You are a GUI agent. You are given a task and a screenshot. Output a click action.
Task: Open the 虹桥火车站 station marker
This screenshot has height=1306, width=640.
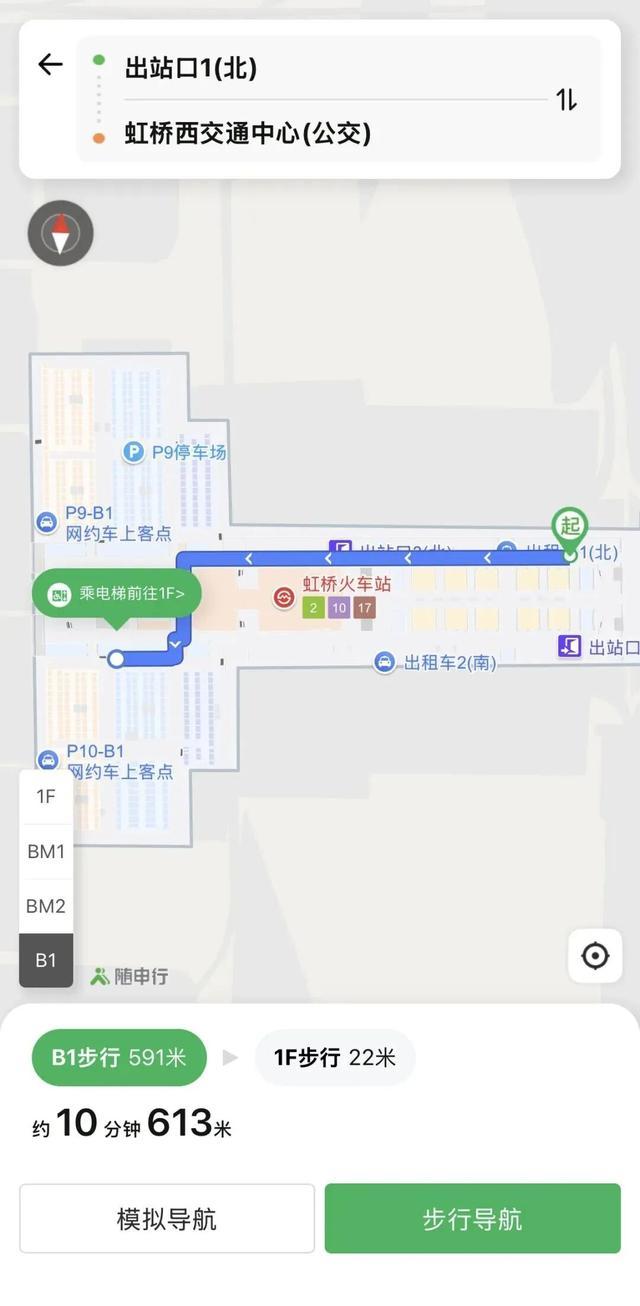[333, 596]
